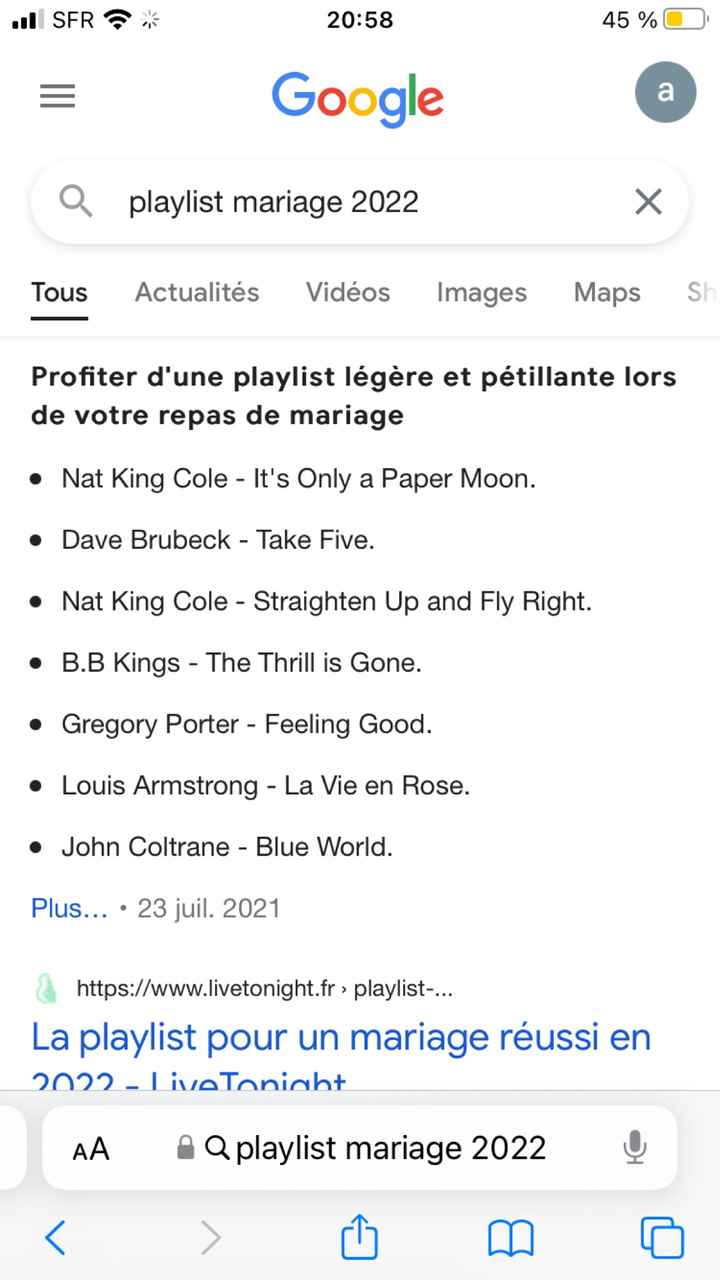
Task: Expand the snippet with Plus...
Action: point(66,908)
